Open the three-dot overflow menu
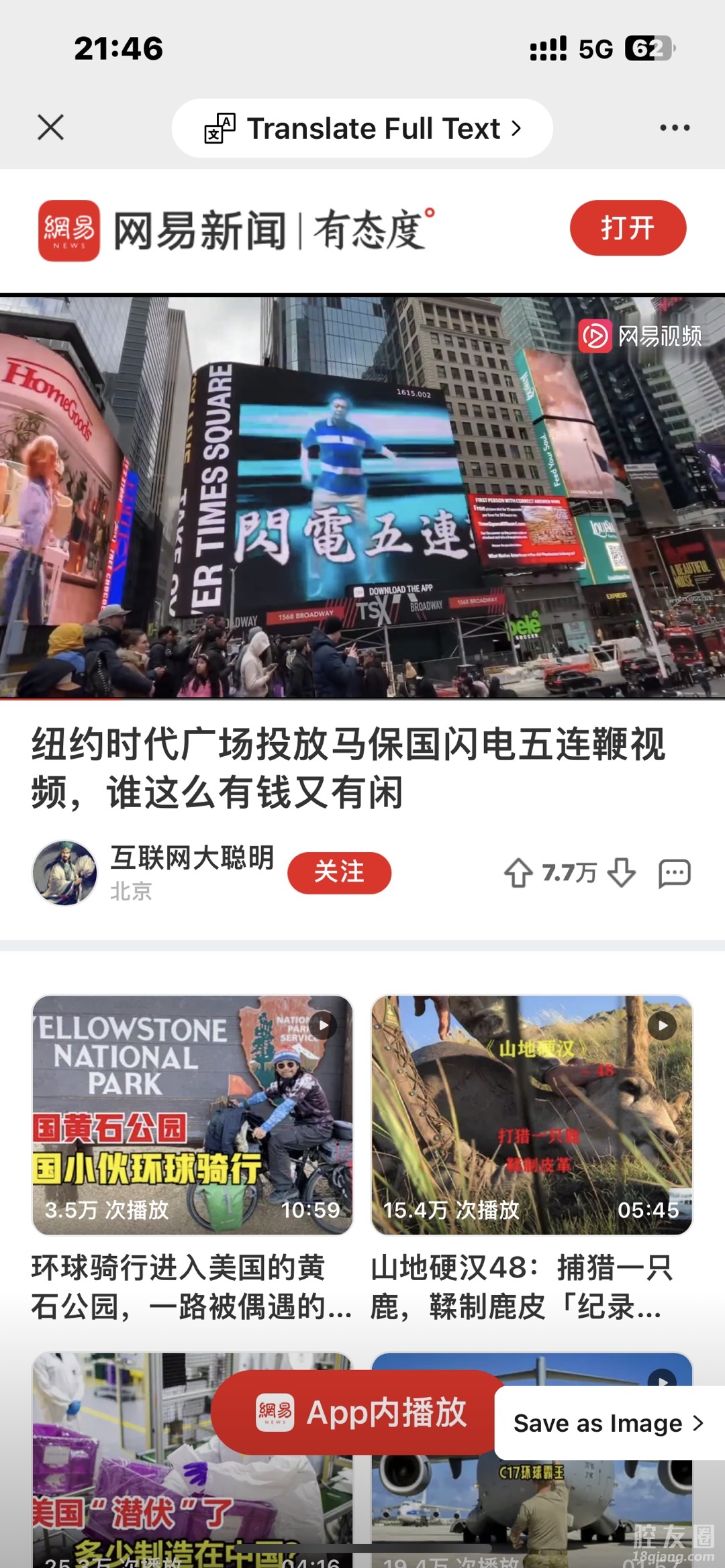725x1568 pixels. pyautogui.click(x=674, y=127)
